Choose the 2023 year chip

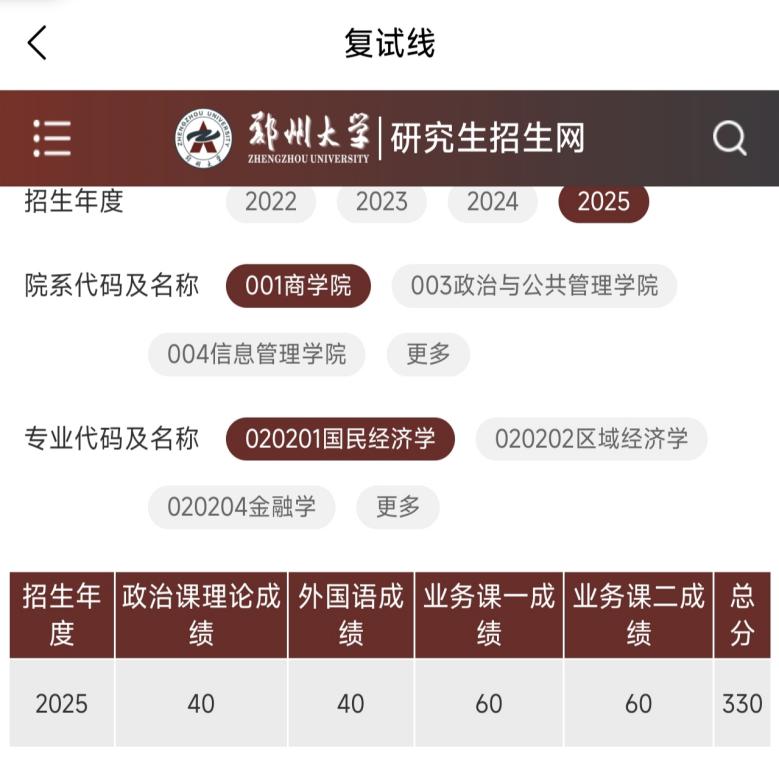click(381, 202)
